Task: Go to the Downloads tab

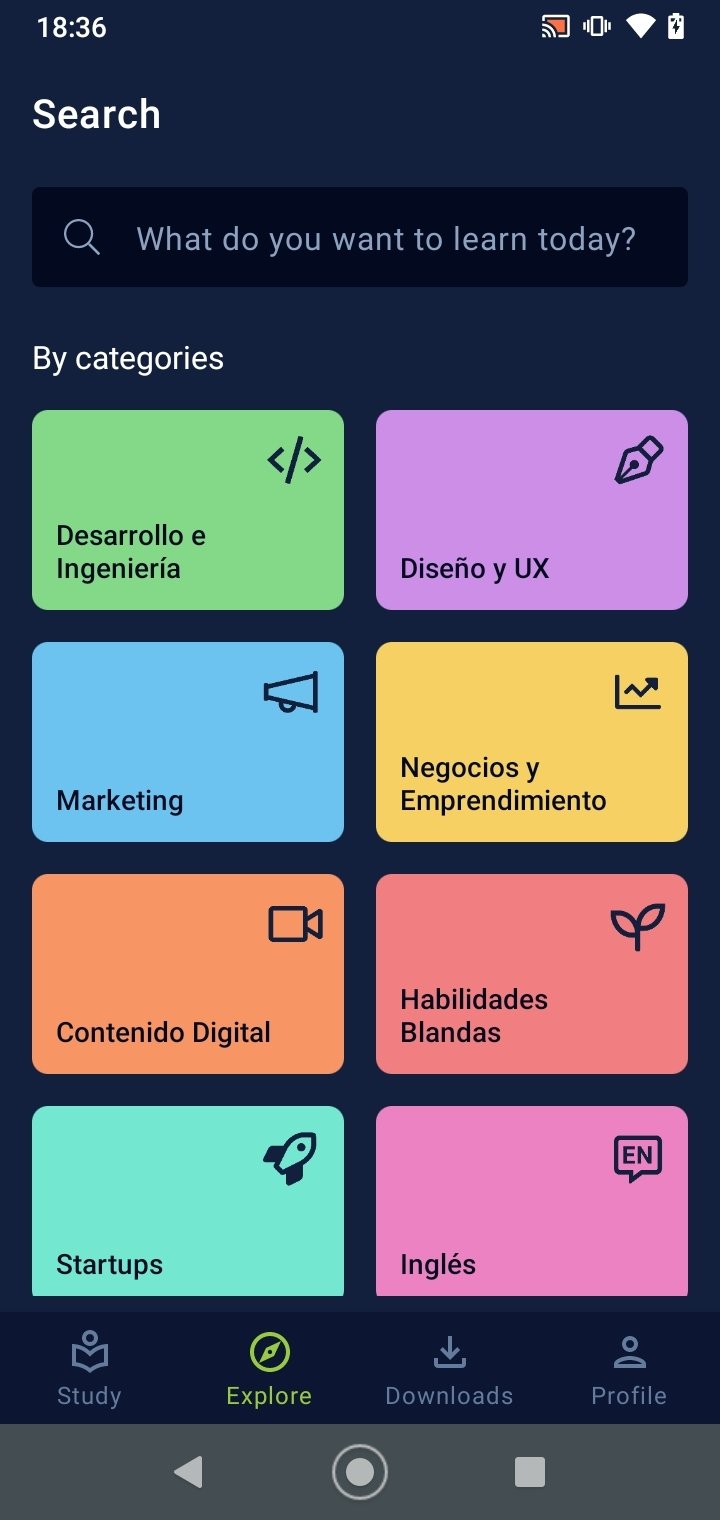Action: [449, 1369]
